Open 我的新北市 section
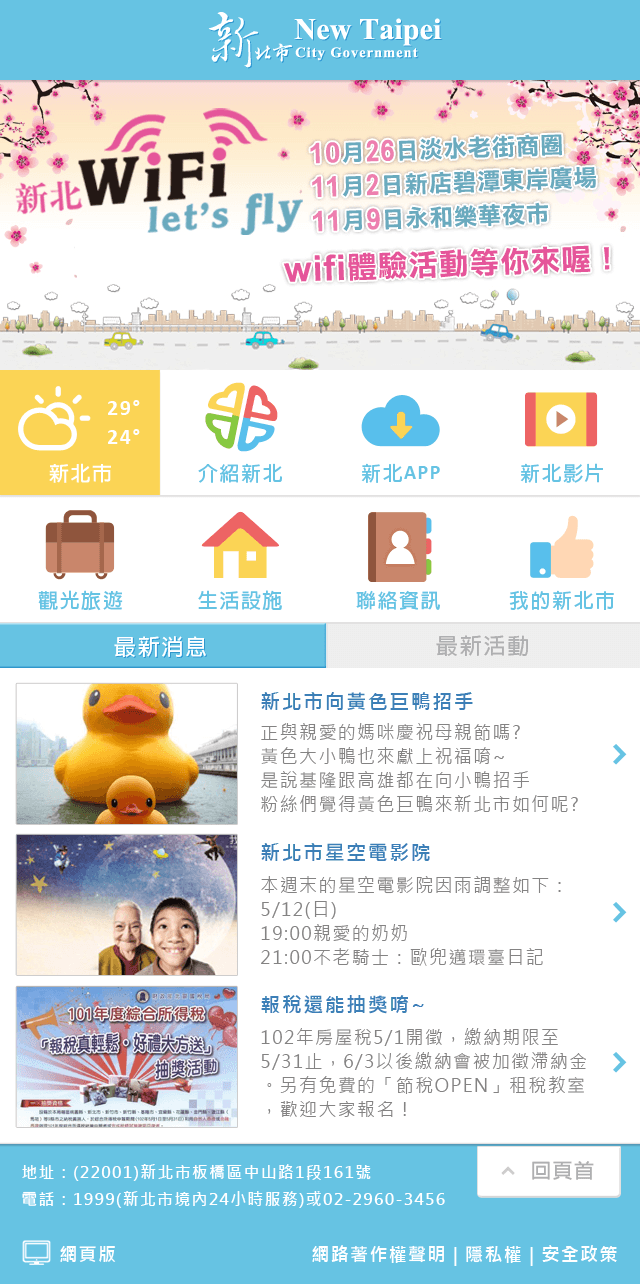640x1284 pixels. [560, 560]
